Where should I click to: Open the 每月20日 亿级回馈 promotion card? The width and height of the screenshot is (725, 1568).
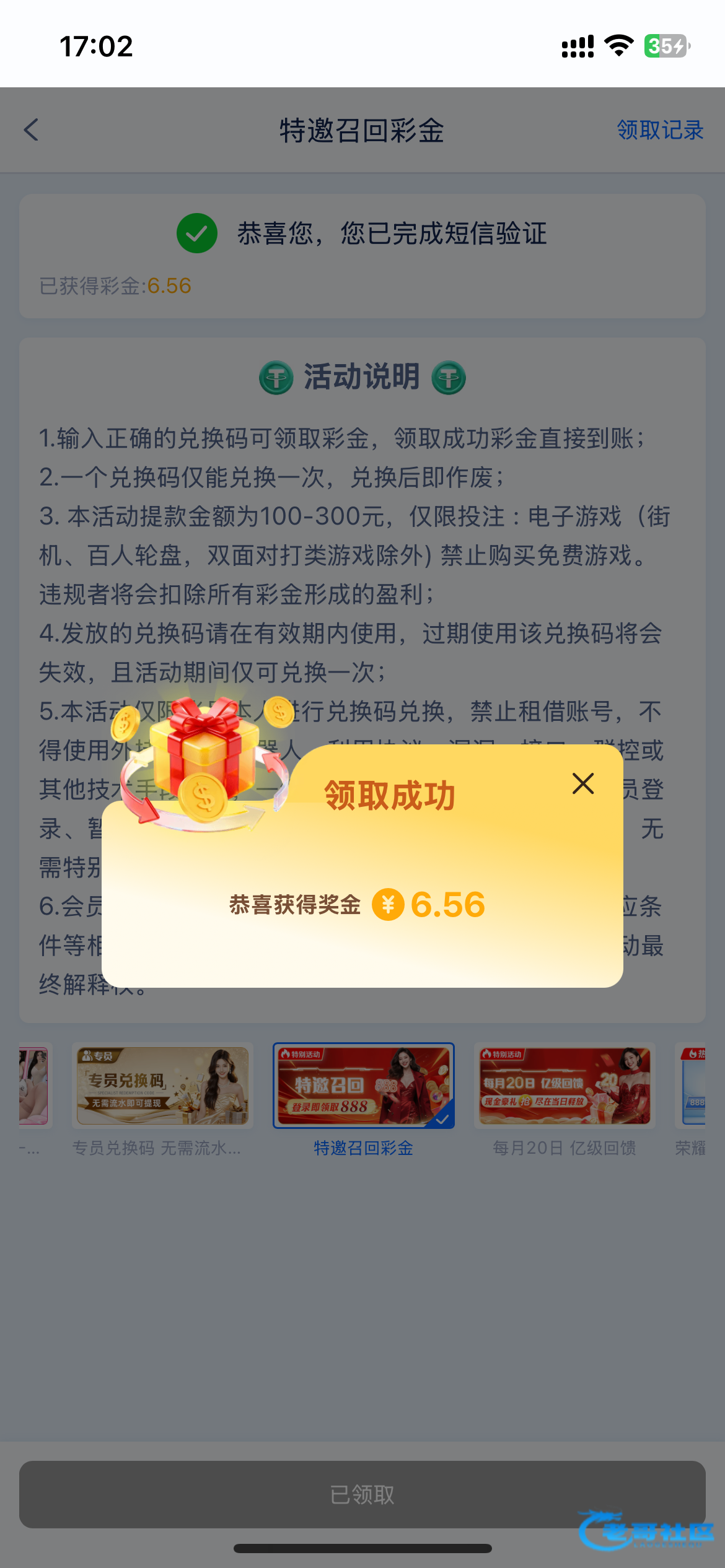tap(565, 1086)
